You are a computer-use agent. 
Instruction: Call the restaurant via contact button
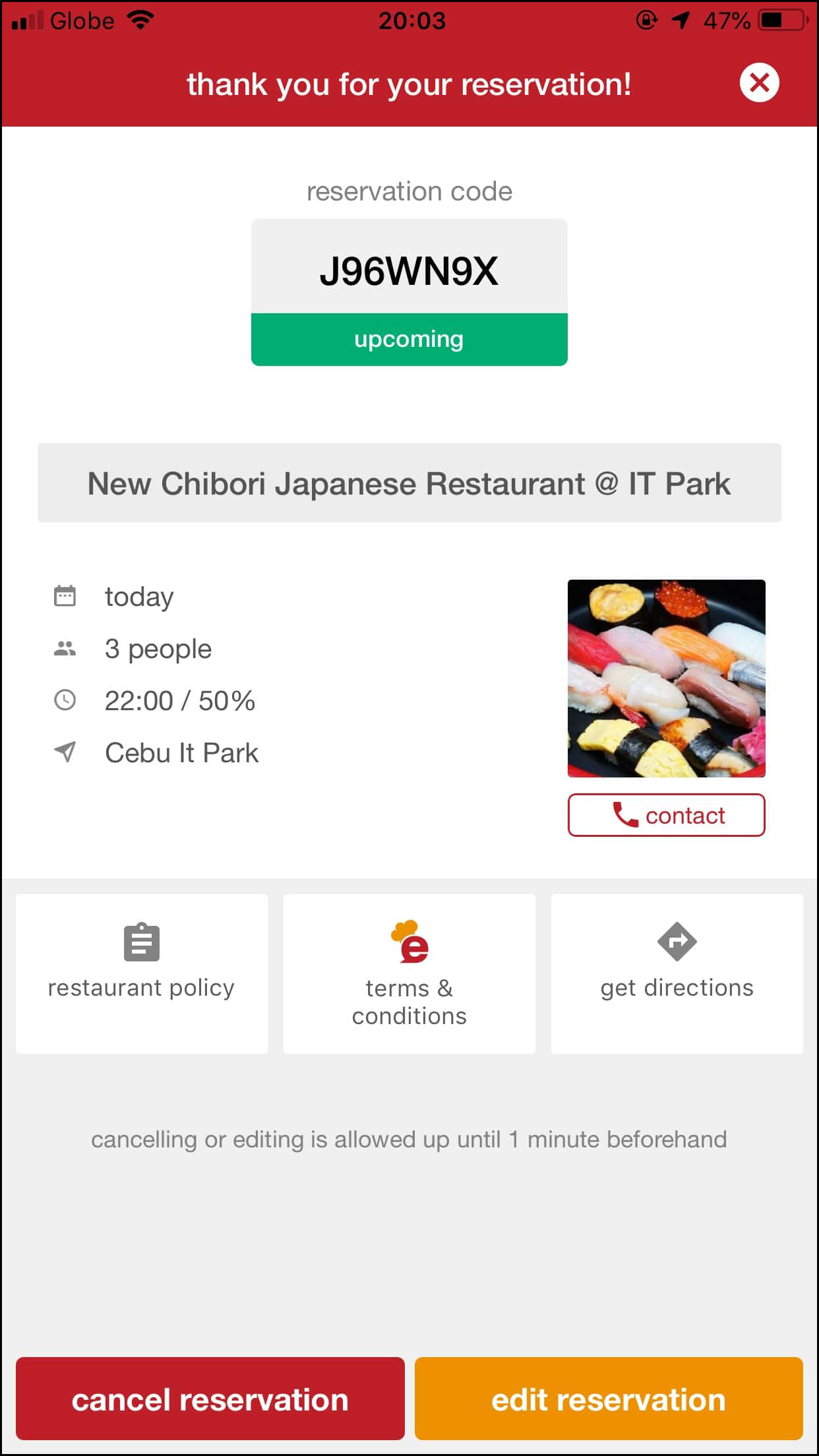point(666,815)
